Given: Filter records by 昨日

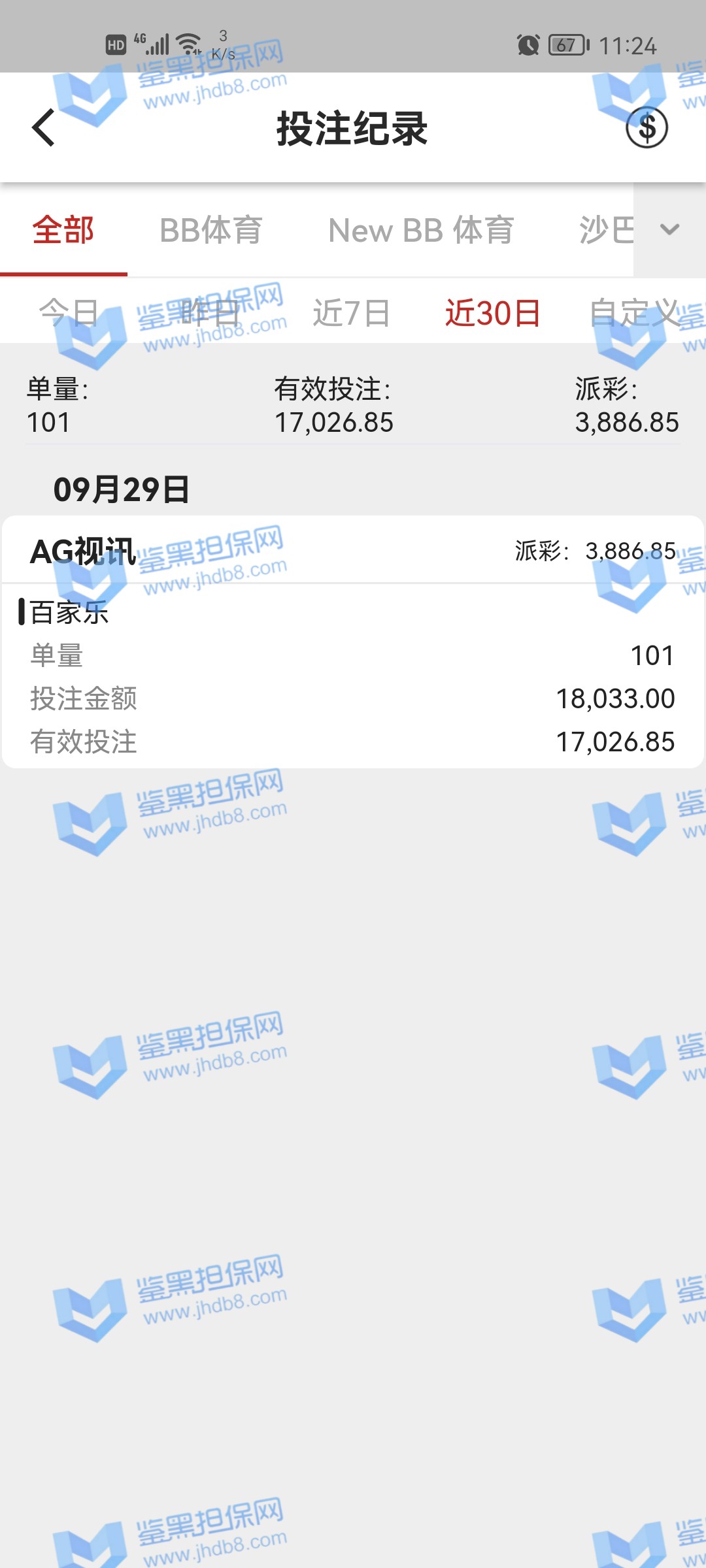Looking at the screenshot, I should pyautogui.click(x=209, y=312).
